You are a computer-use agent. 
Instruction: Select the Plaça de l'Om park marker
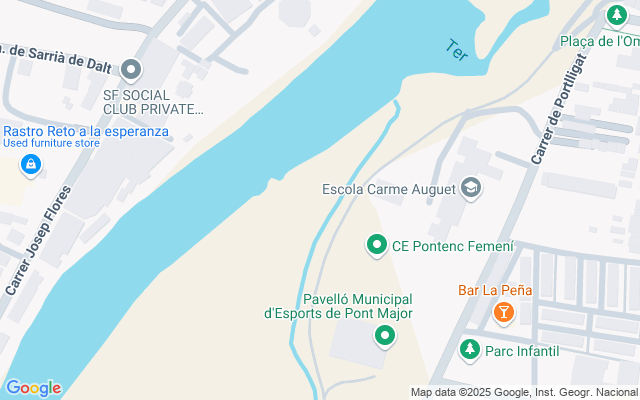pos(616,16)
